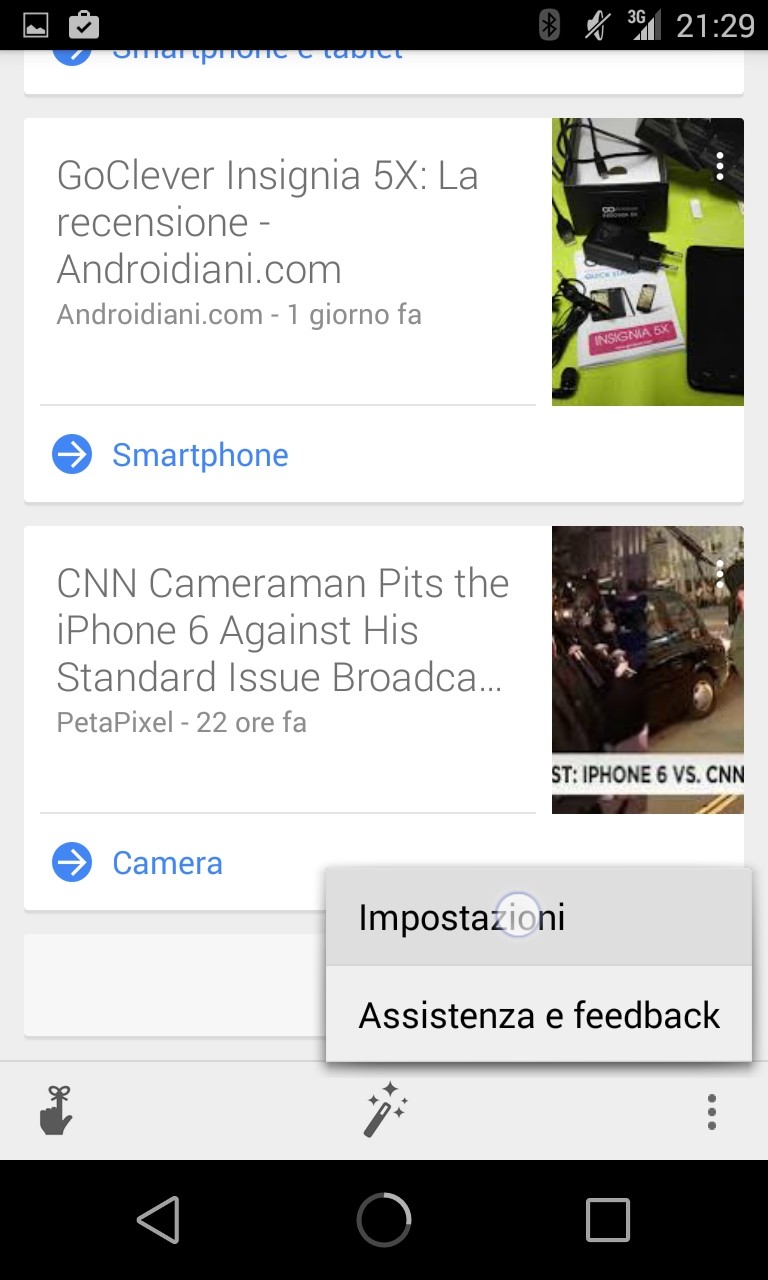Follow the Camera topic link
768x1280 pixels.
167,863
